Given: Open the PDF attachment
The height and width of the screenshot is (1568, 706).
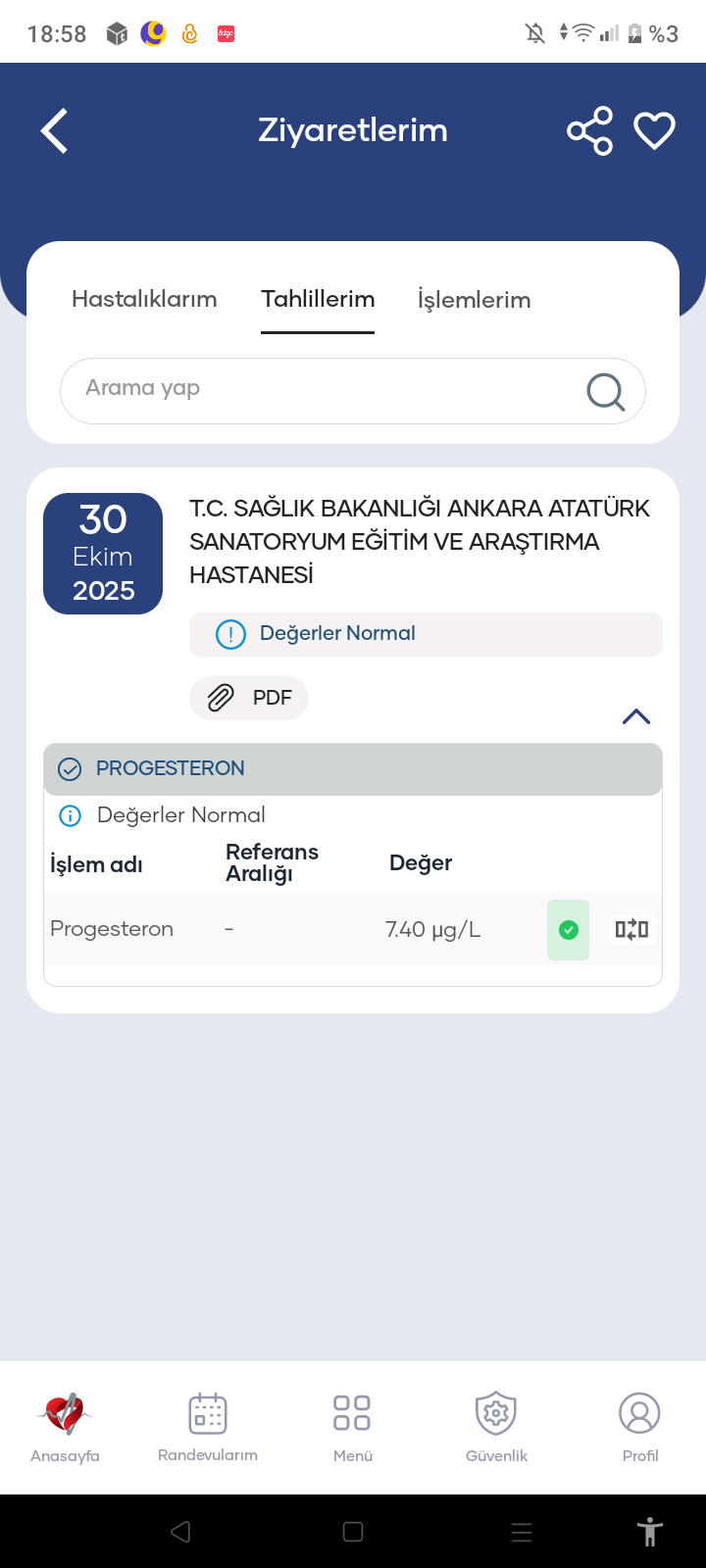Looking at the screenshot, I should coord(249,698).
